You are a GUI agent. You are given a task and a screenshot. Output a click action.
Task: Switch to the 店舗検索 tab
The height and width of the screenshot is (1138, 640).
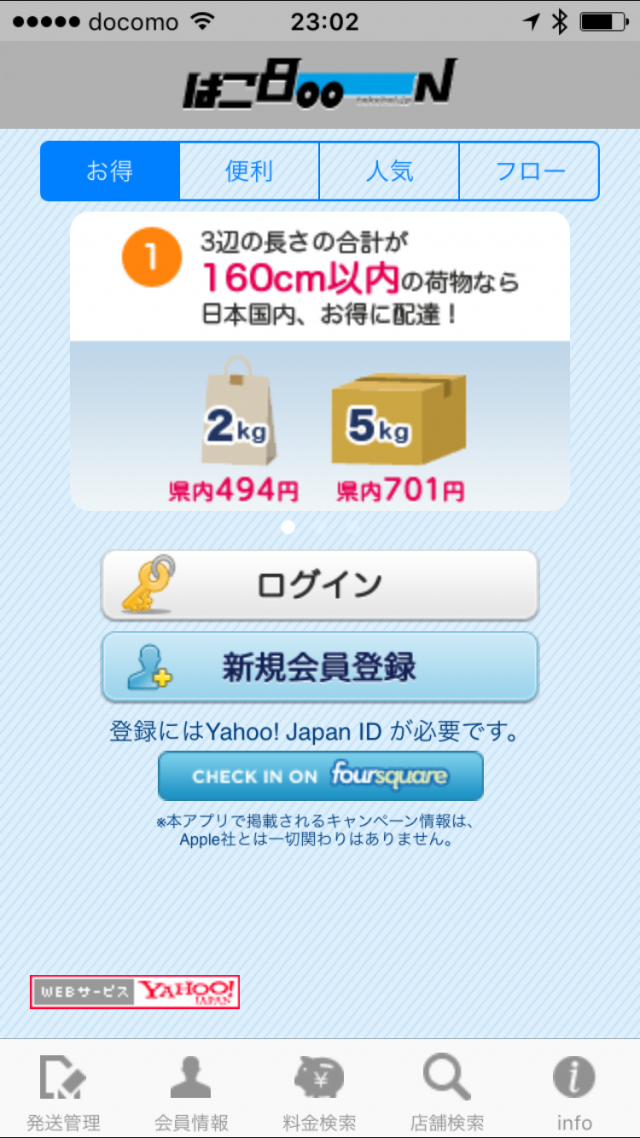click(x=447, y=1091)
